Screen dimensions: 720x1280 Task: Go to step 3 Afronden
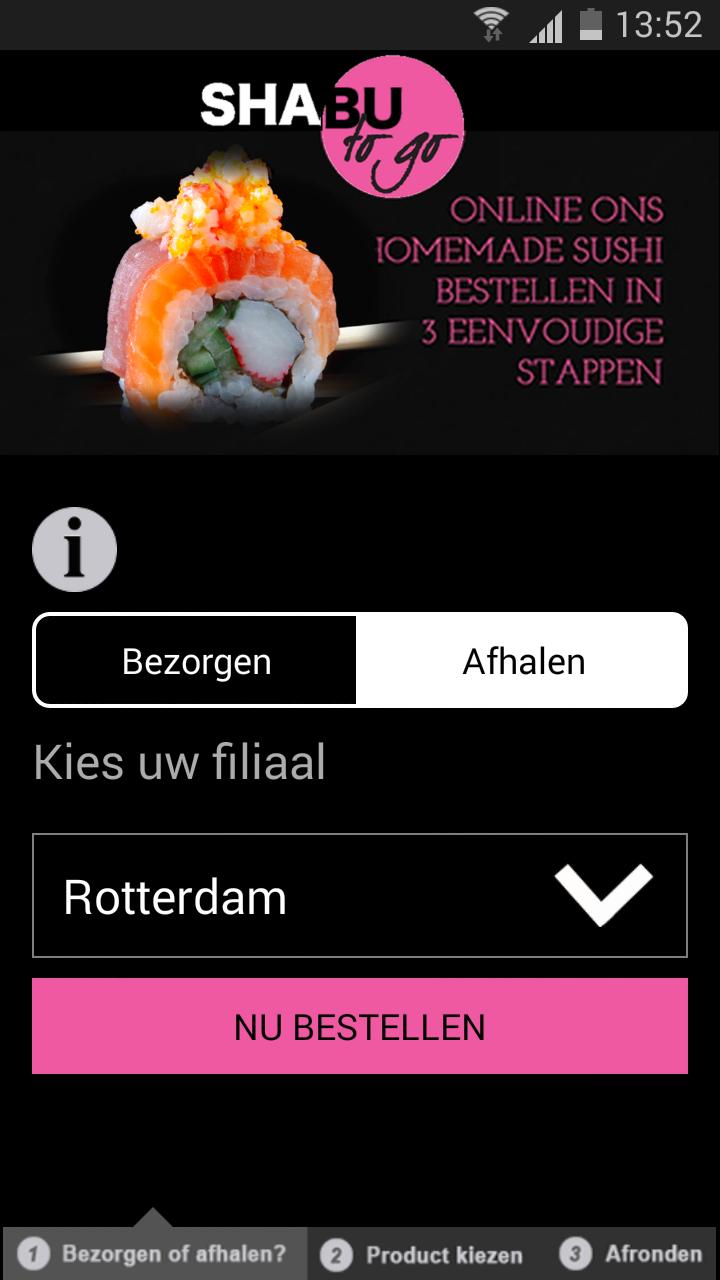coord(632,1254)
